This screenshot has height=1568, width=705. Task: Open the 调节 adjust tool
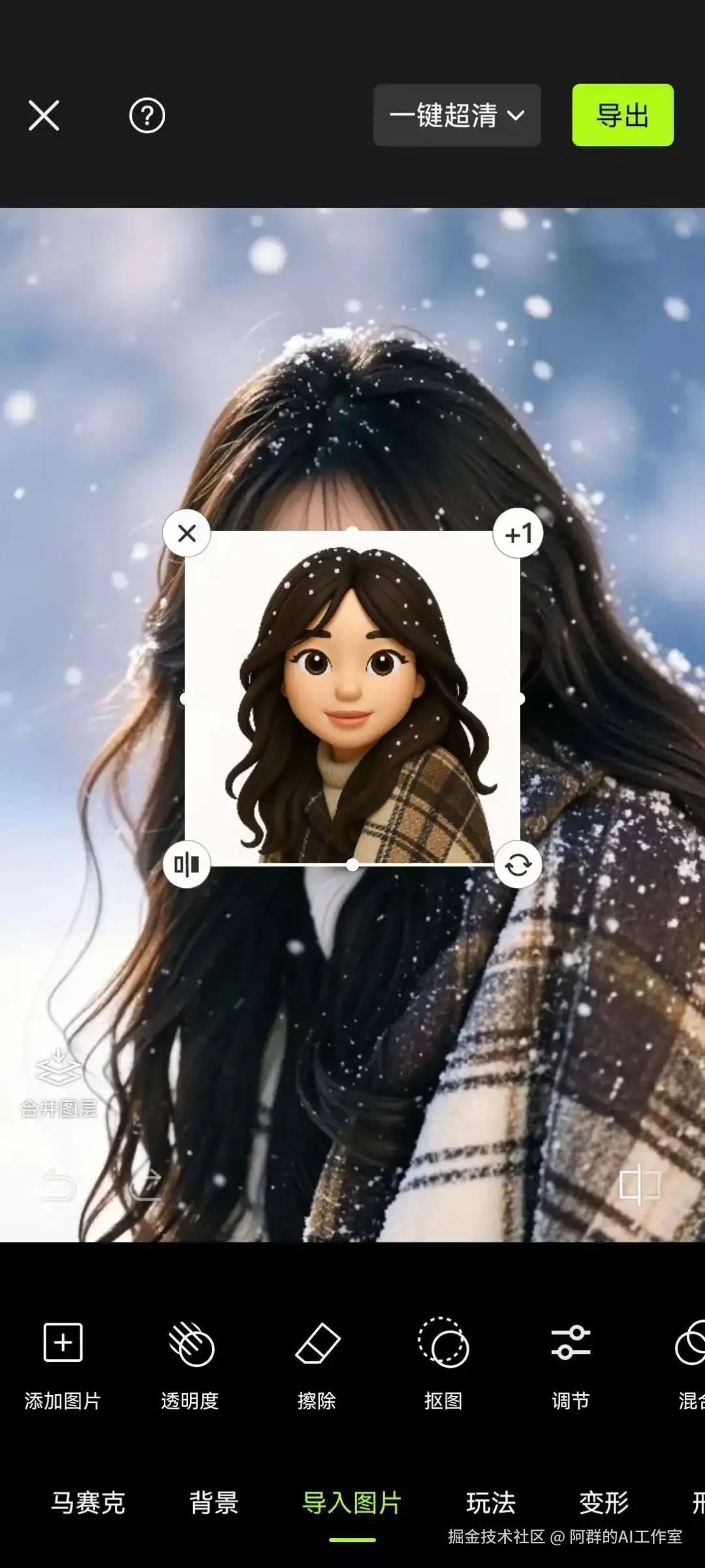571,1360
